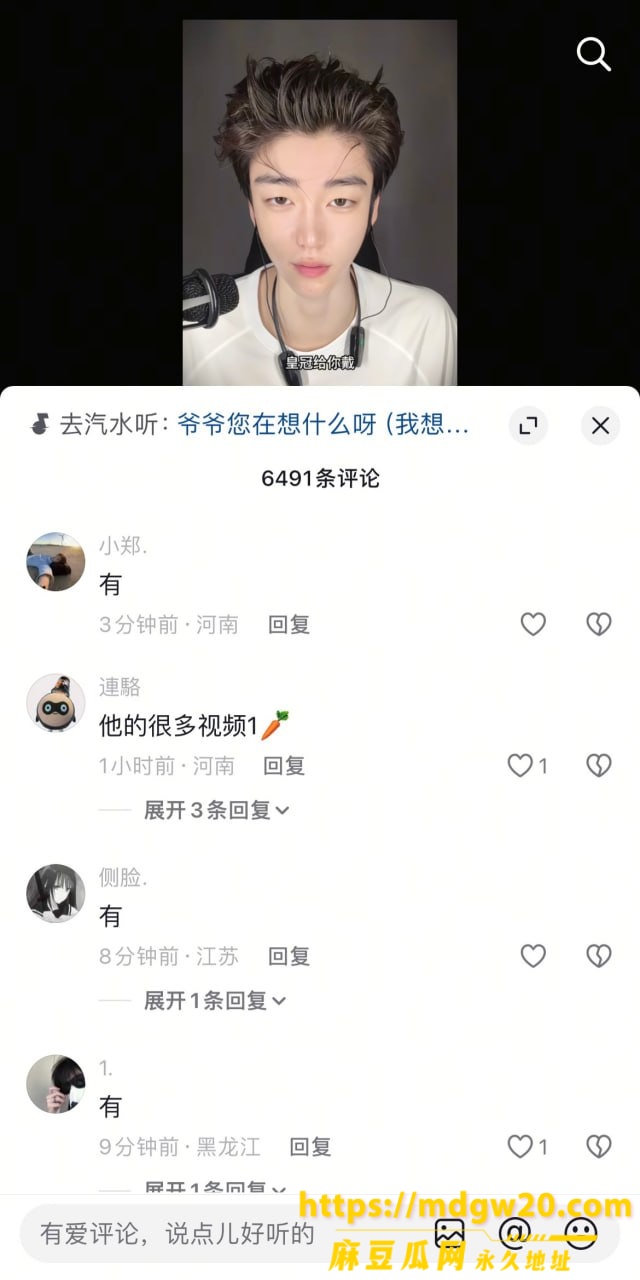Like the comment from user 1.
The width and height of the screenshot is (640, 1280).
(x=528, y=1147)
